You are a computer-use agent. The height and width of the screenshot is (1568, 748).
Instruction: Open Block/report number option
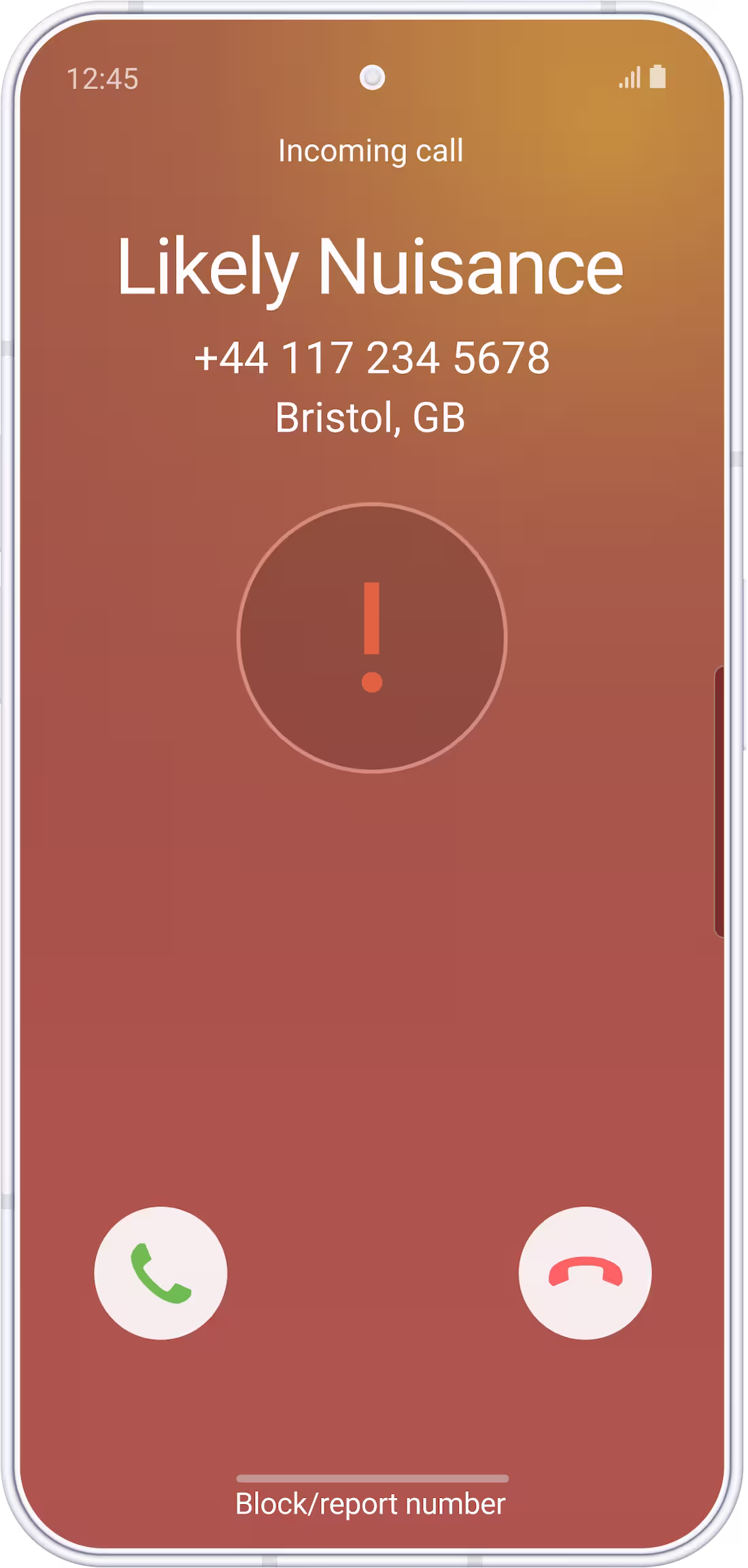point(371,1503)
